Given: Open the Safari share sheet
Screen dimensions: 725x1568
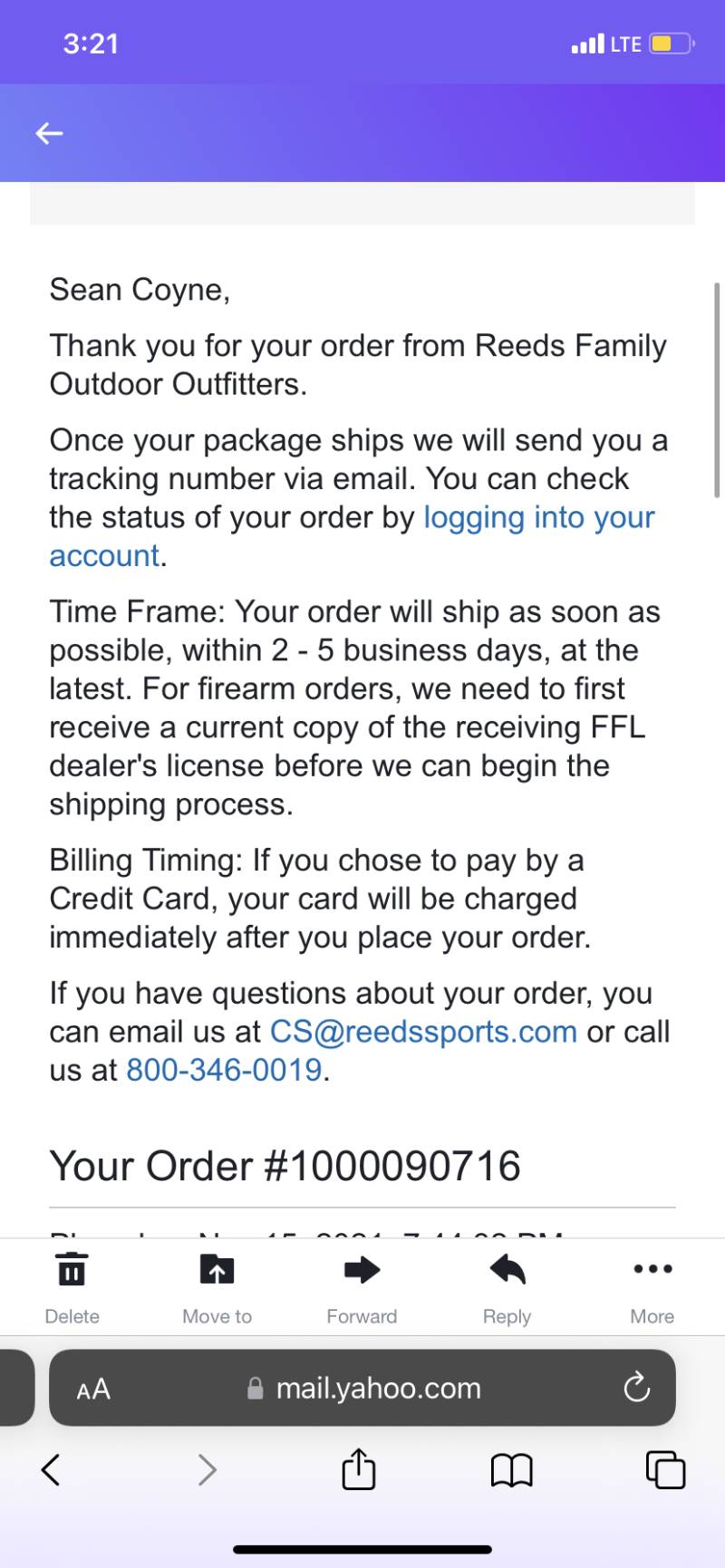Looking at the screenshot, I should (359, 1468).
